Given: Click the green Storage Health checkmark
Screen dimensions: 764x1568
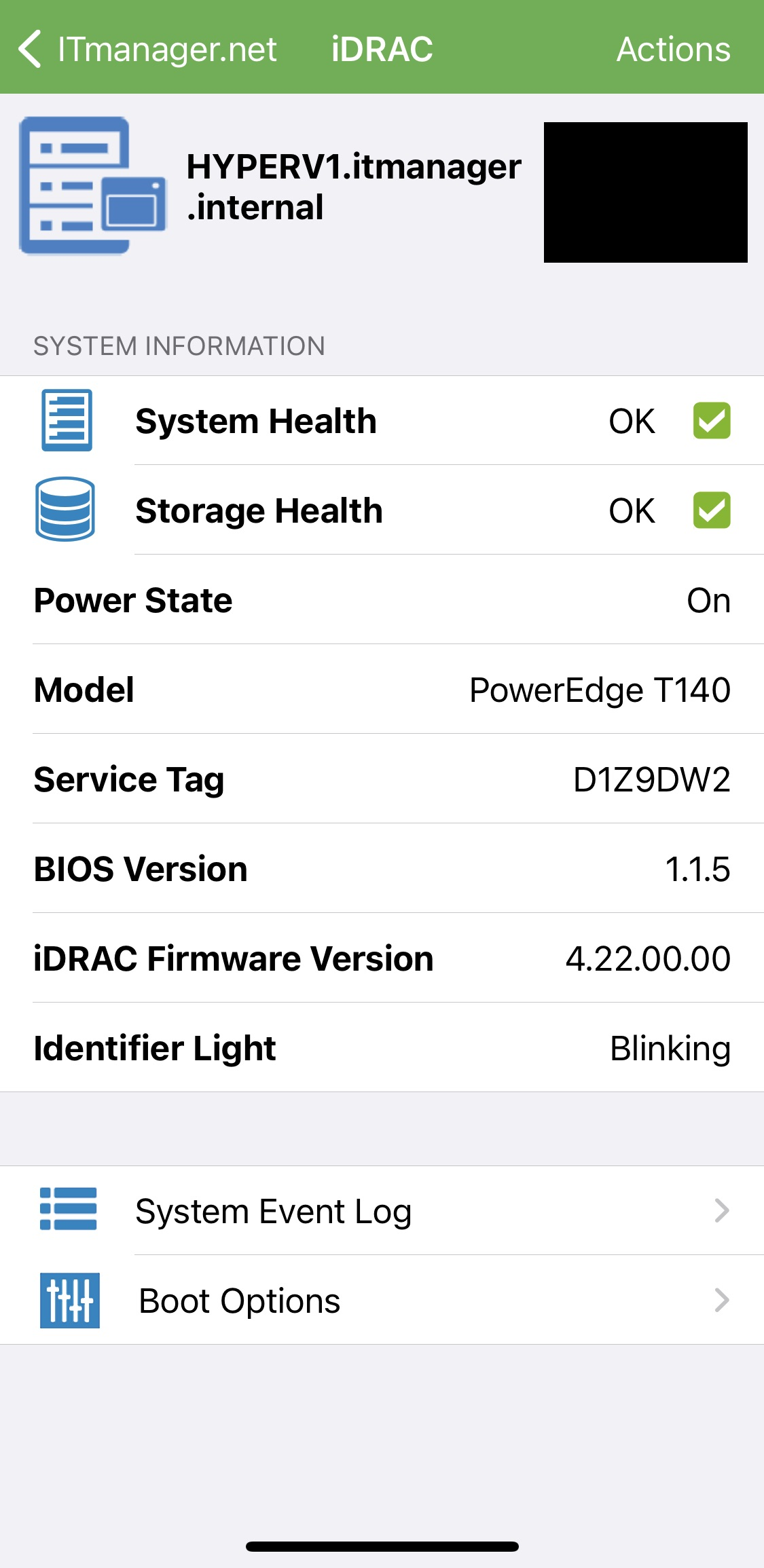Looking at the screenshot, I should 710,510.
